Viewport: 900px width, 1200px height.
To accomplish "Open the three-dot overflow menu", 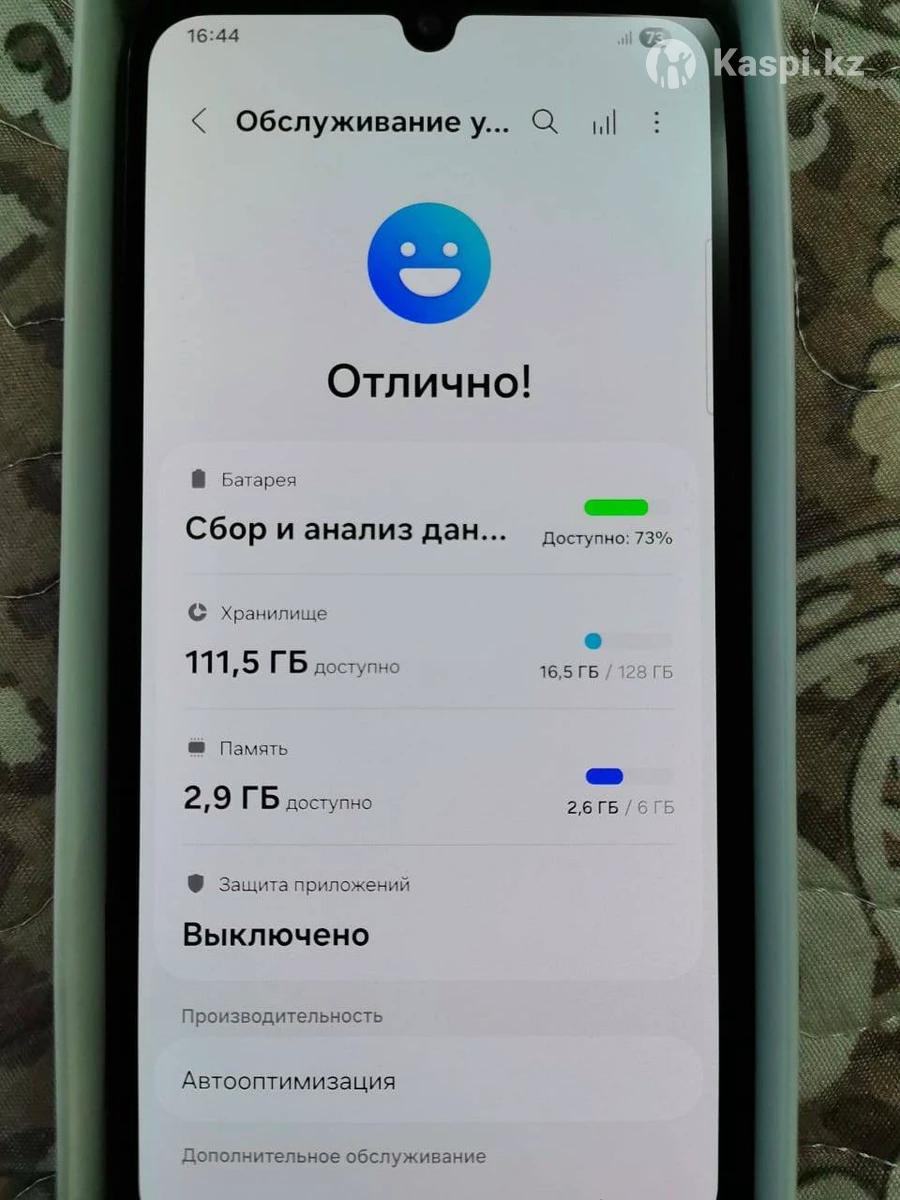I will coord(656,122).
